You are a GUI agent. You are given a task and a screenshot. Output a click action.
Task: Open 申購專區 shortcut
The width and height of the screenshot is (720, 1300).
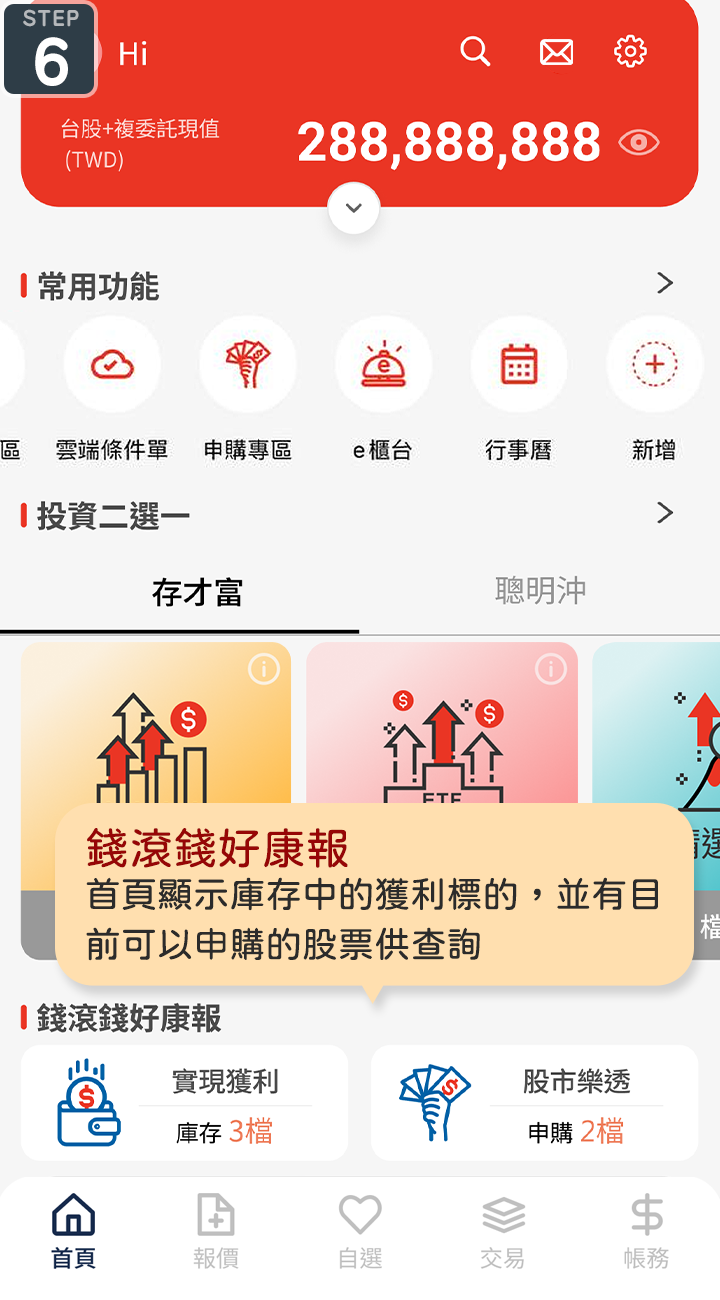click(x=247, y=366)
